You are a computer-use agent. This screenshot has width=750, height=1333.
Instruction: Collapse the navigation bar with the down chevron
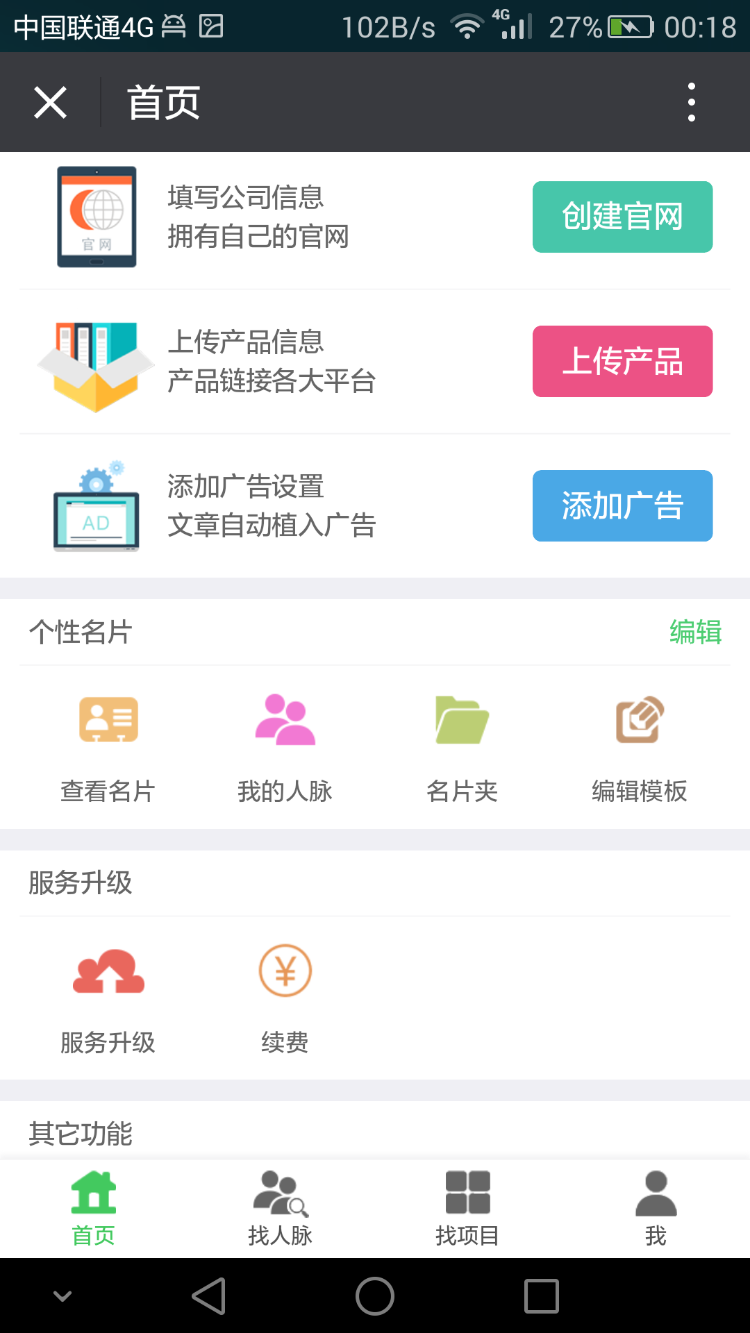click(62, 1295)
